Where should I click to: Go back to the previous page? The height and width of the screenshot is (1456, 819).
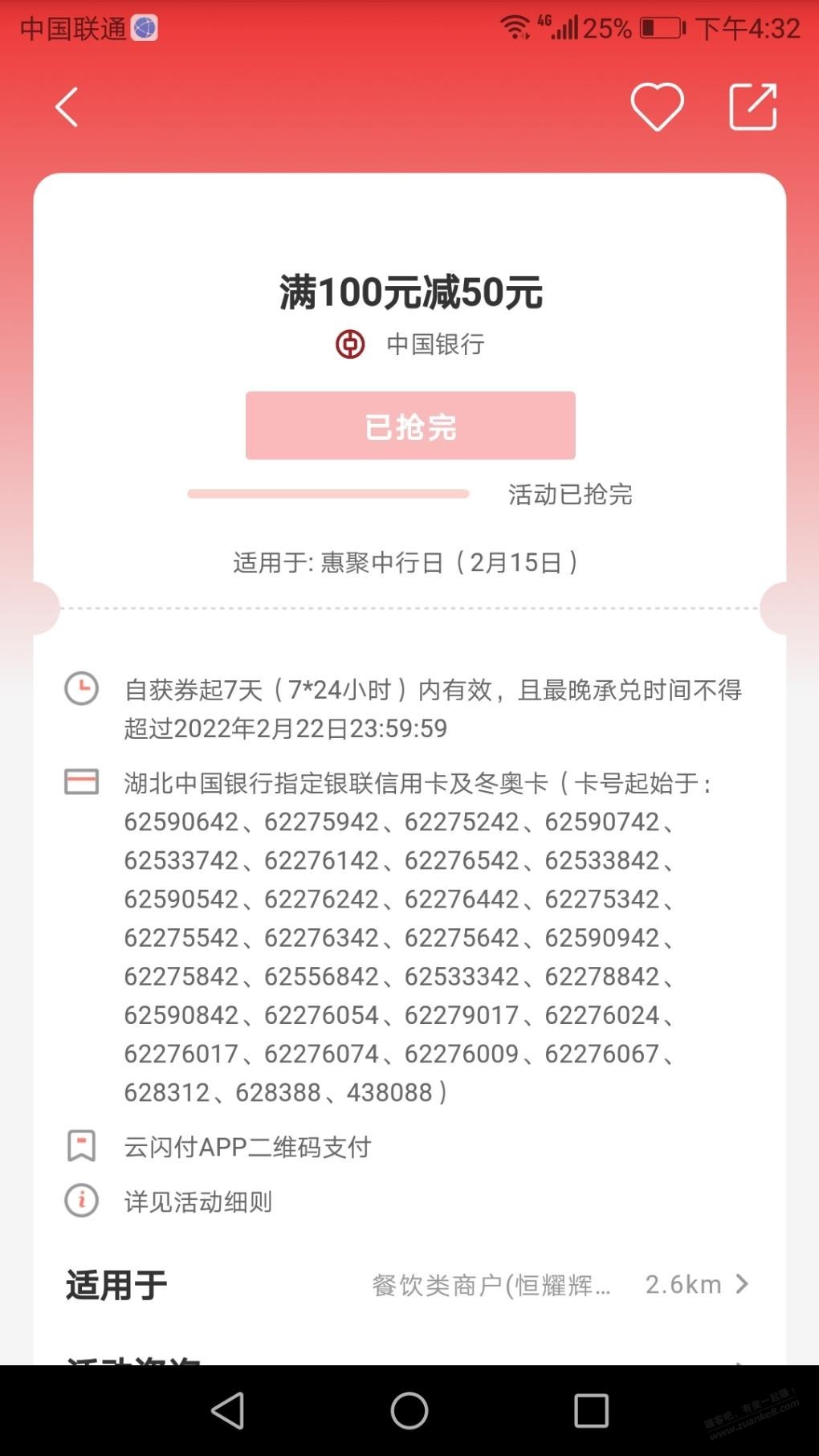pos(67,107)
